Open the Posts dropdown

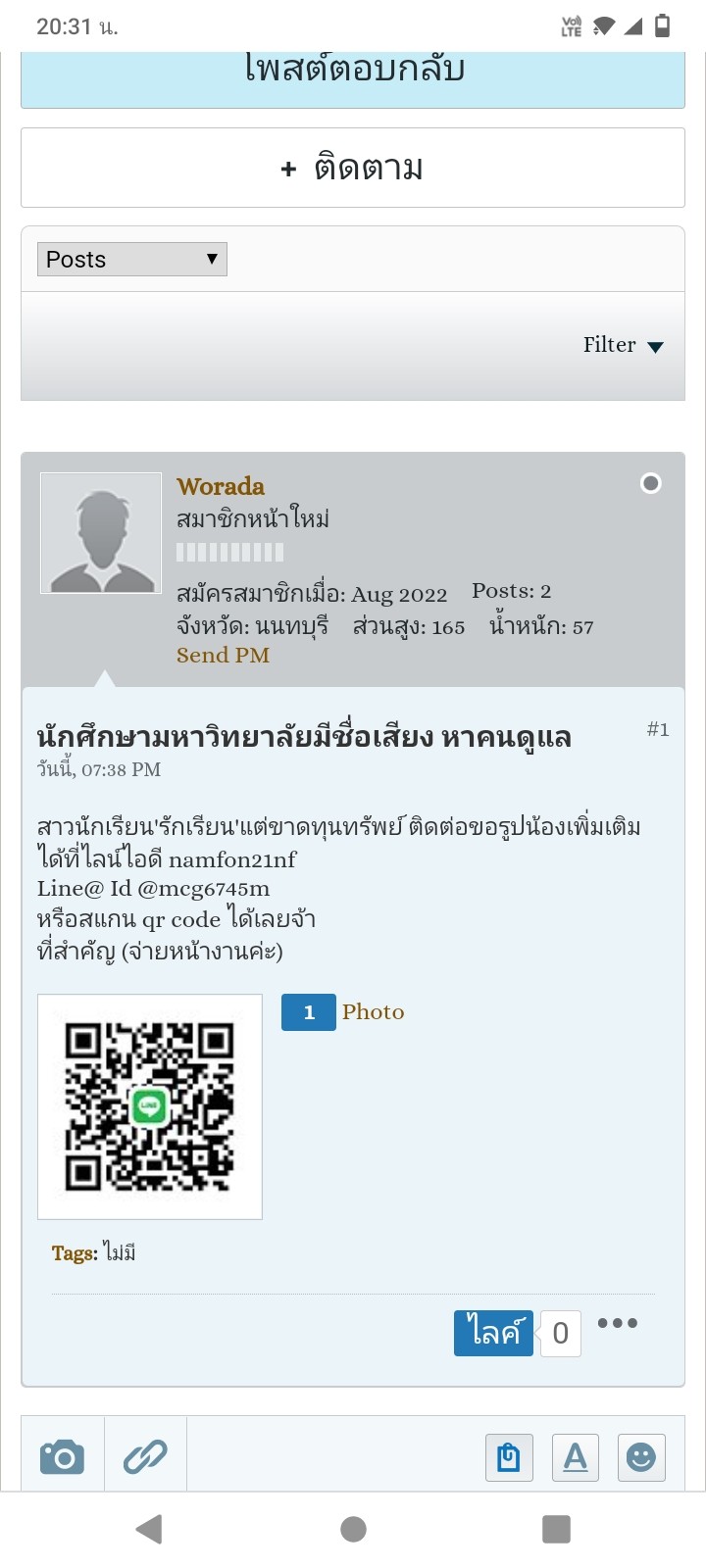tap(132, 259)
